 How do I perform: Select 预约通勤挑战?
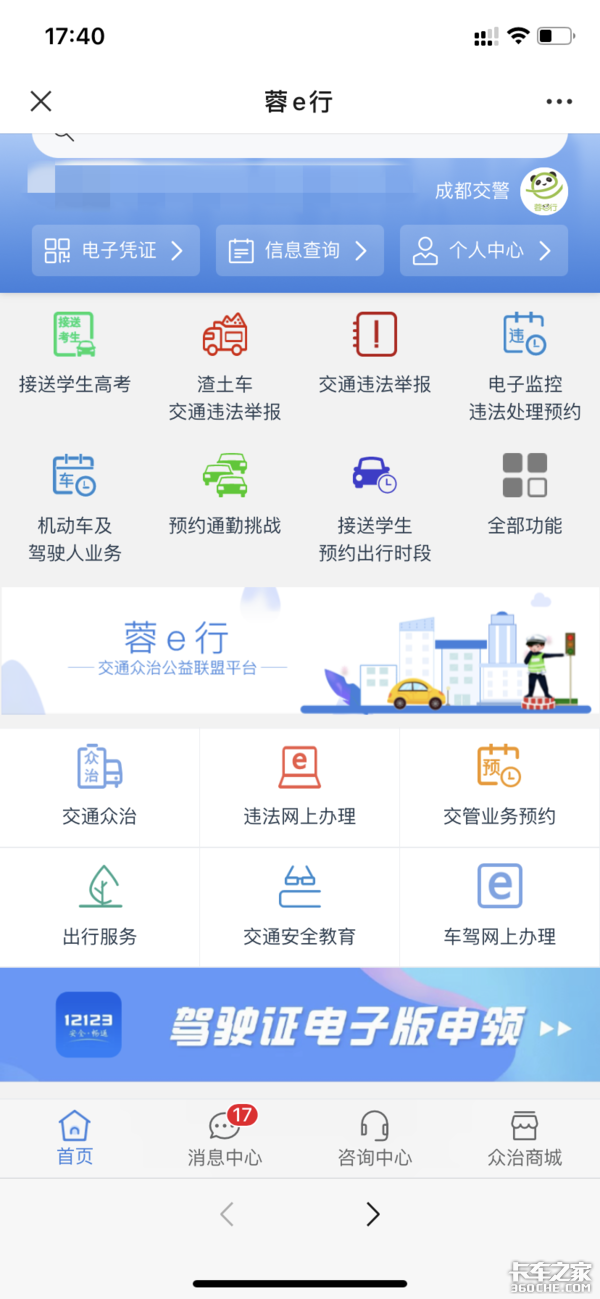225,493
